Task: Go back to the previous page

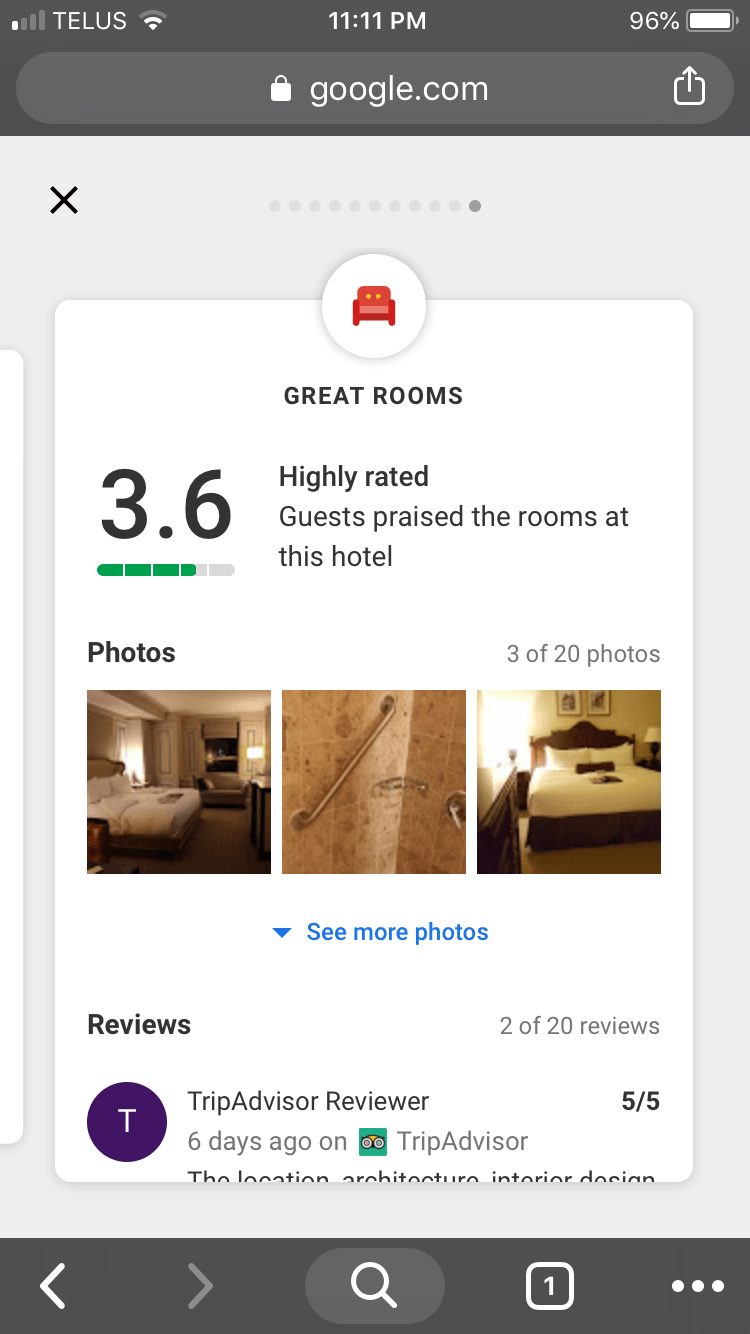Action: click(x=53, y=1286)
